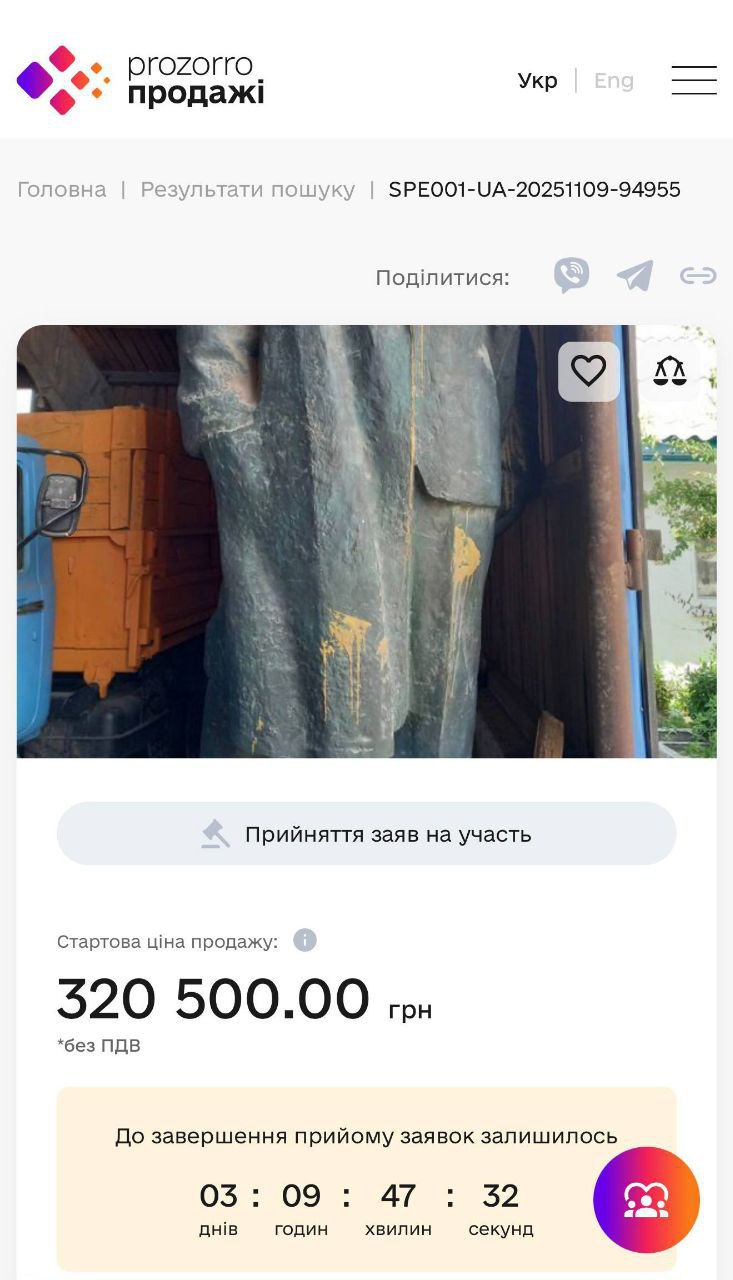Show info about Стартова ціна продажу
The image size is (733, 1280).
coord(305,940)
